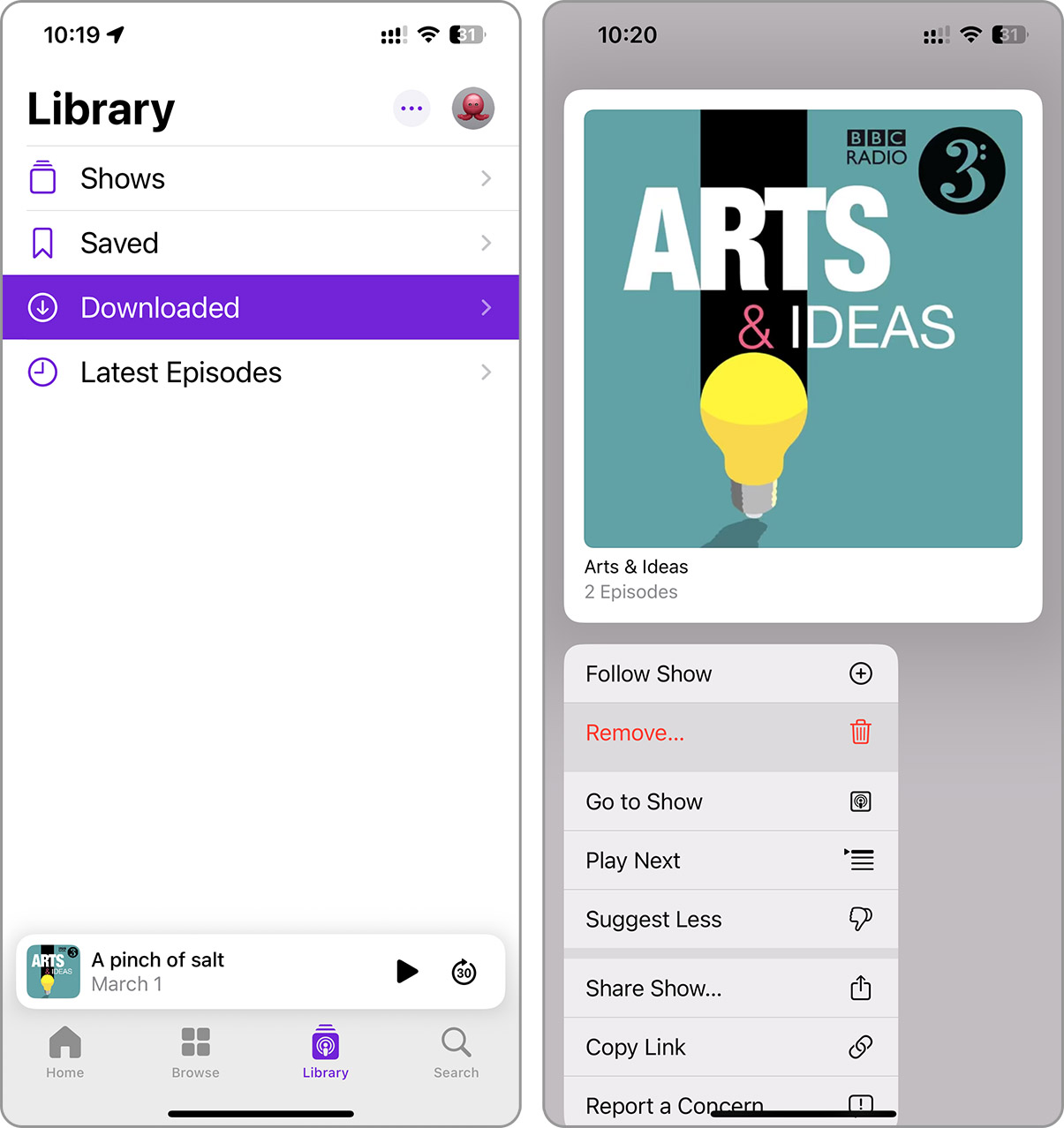1064x1128 pixels.
Task: Open the Library more options button
Action: click(x=411, y=109)
